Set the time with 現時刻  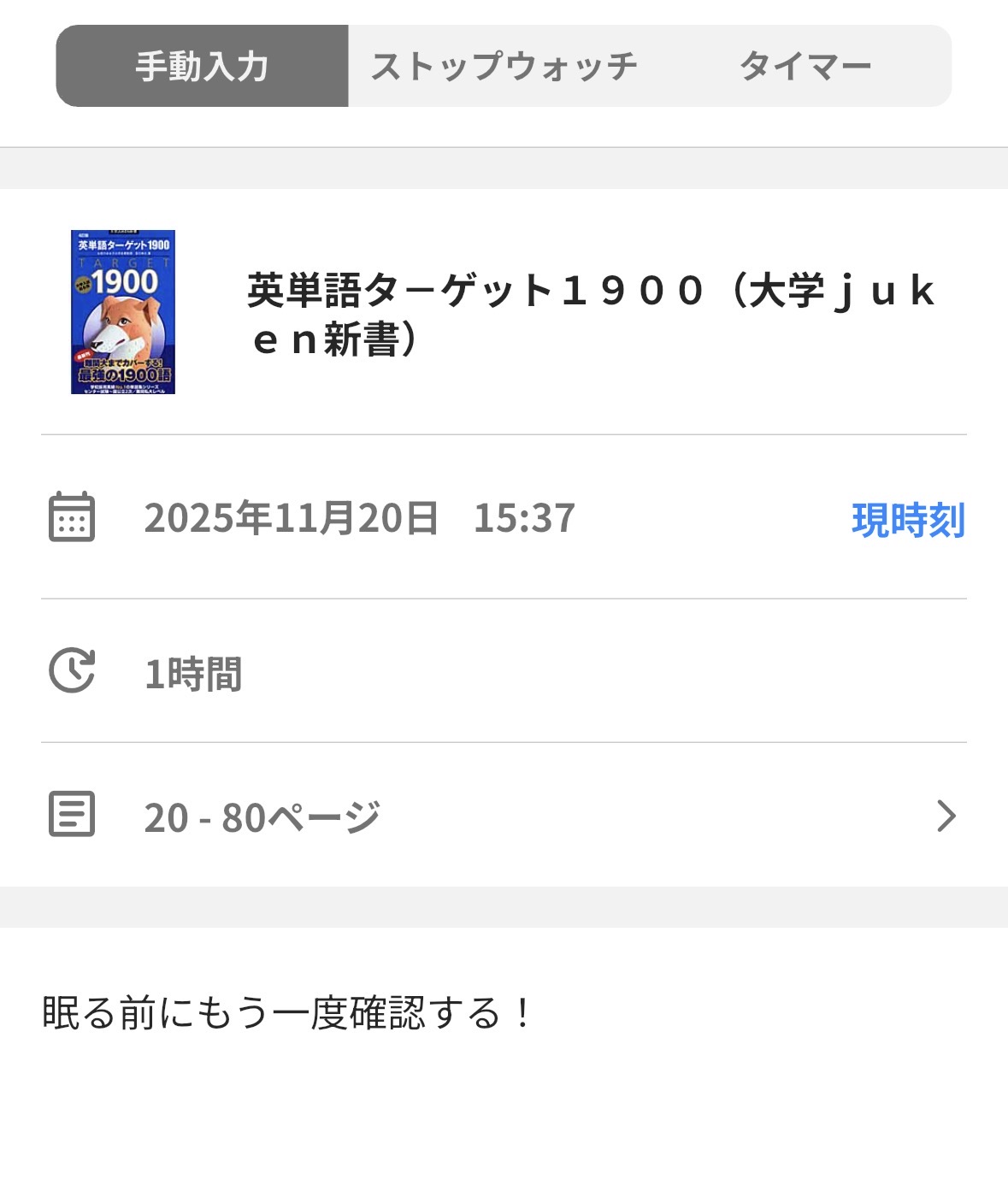(908, 520)
